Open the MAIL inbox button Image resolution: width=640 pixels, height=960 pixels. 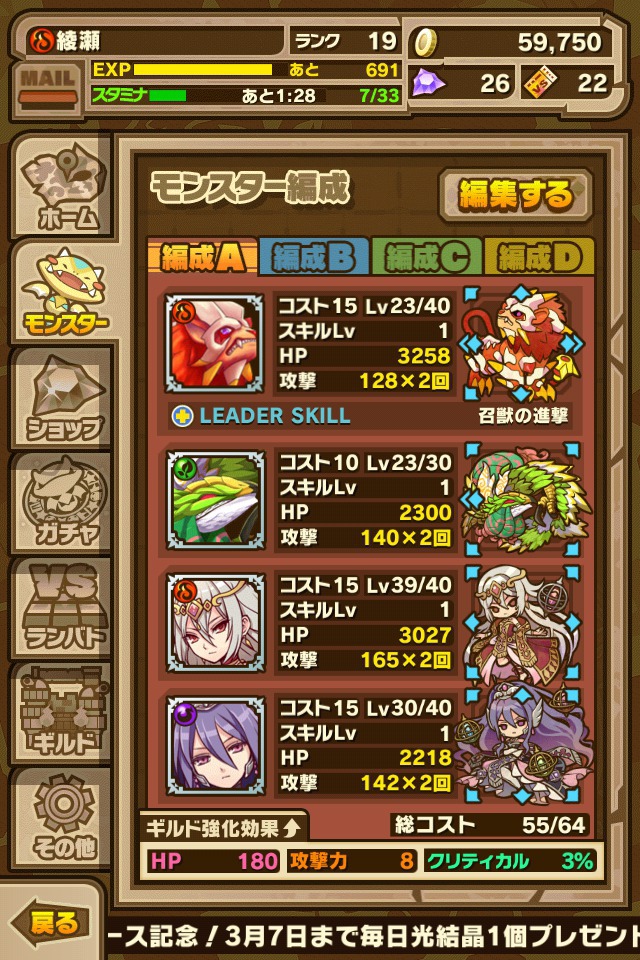tap(46, 86)
